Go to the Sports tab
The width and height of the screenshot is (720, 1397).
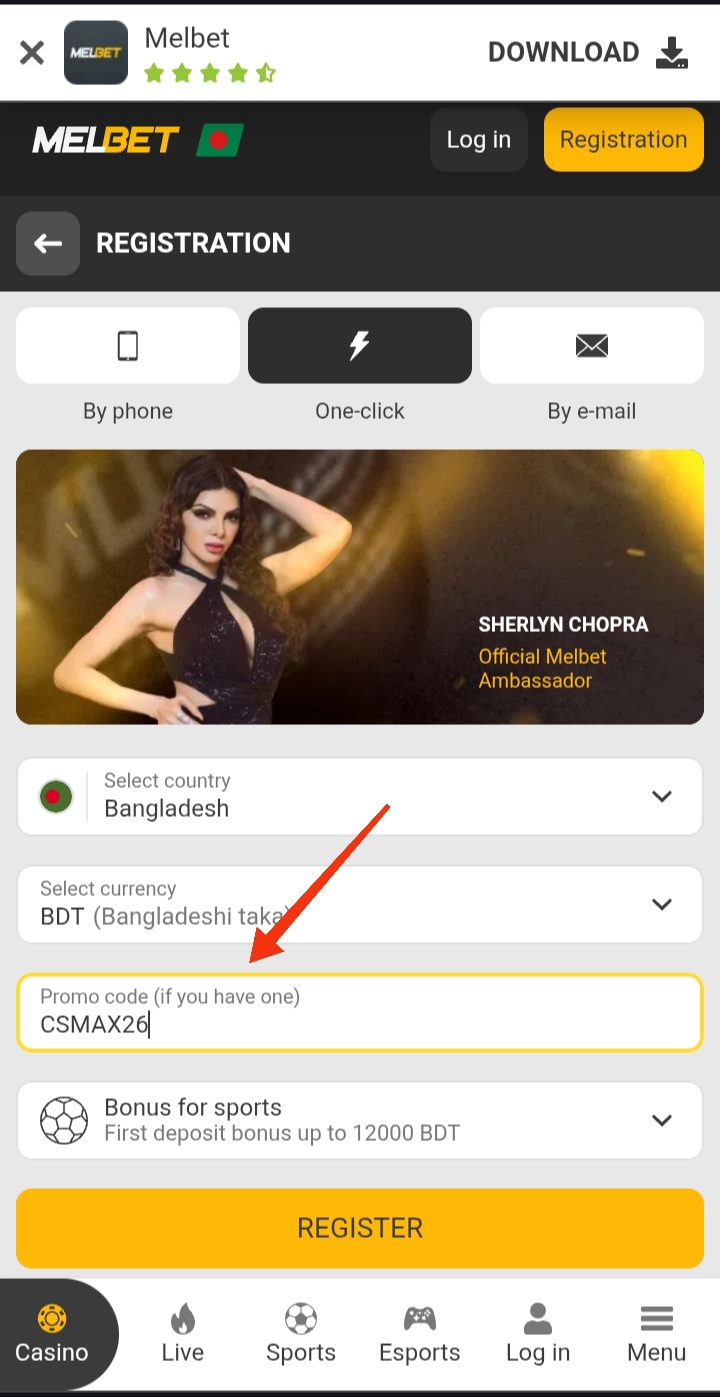301,1334
